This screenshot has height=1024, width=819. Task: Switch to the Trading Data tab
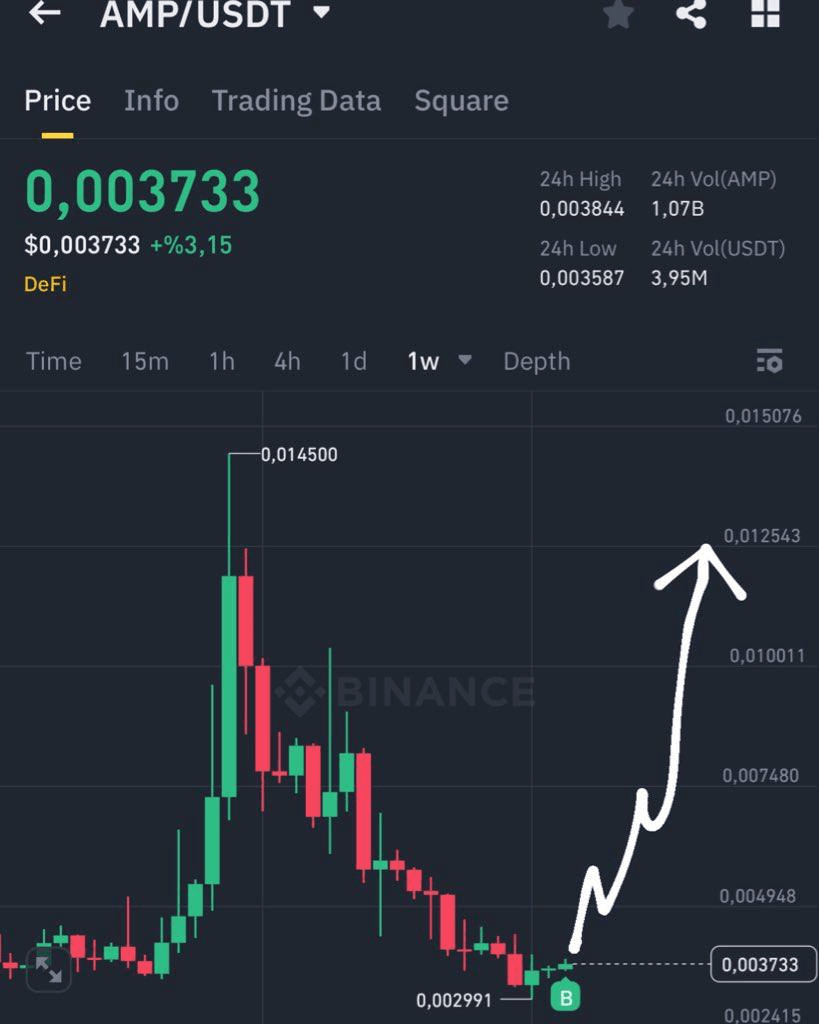coord(296,101)
